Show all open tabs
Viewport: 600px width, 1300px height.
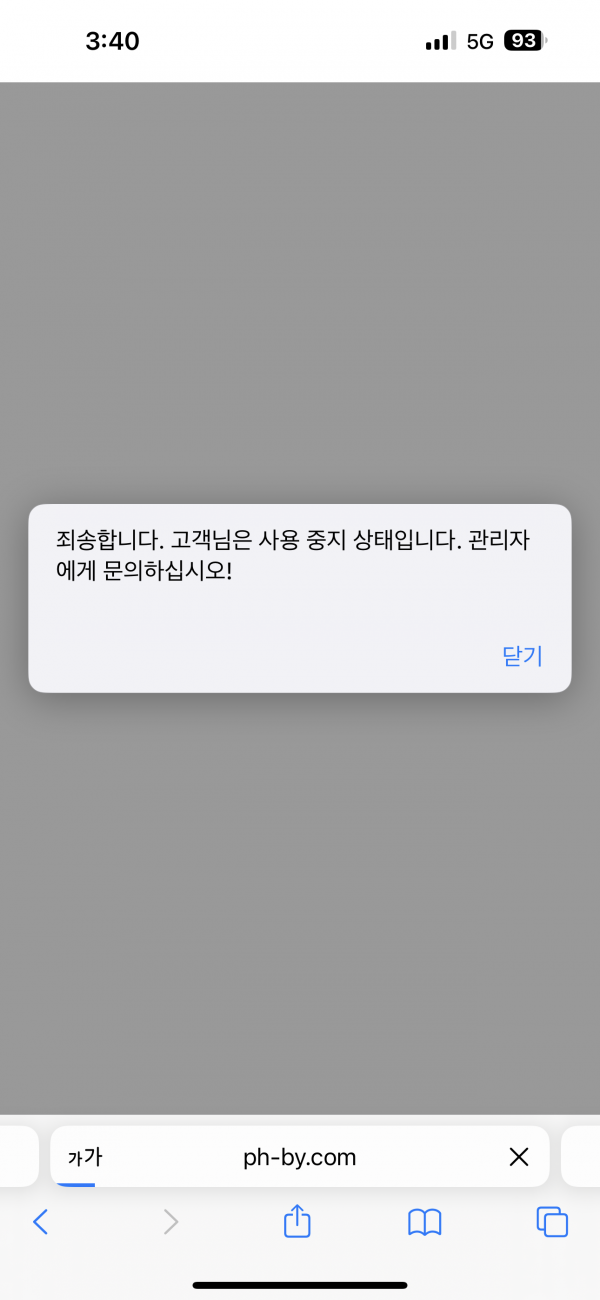coord(552,1221)
